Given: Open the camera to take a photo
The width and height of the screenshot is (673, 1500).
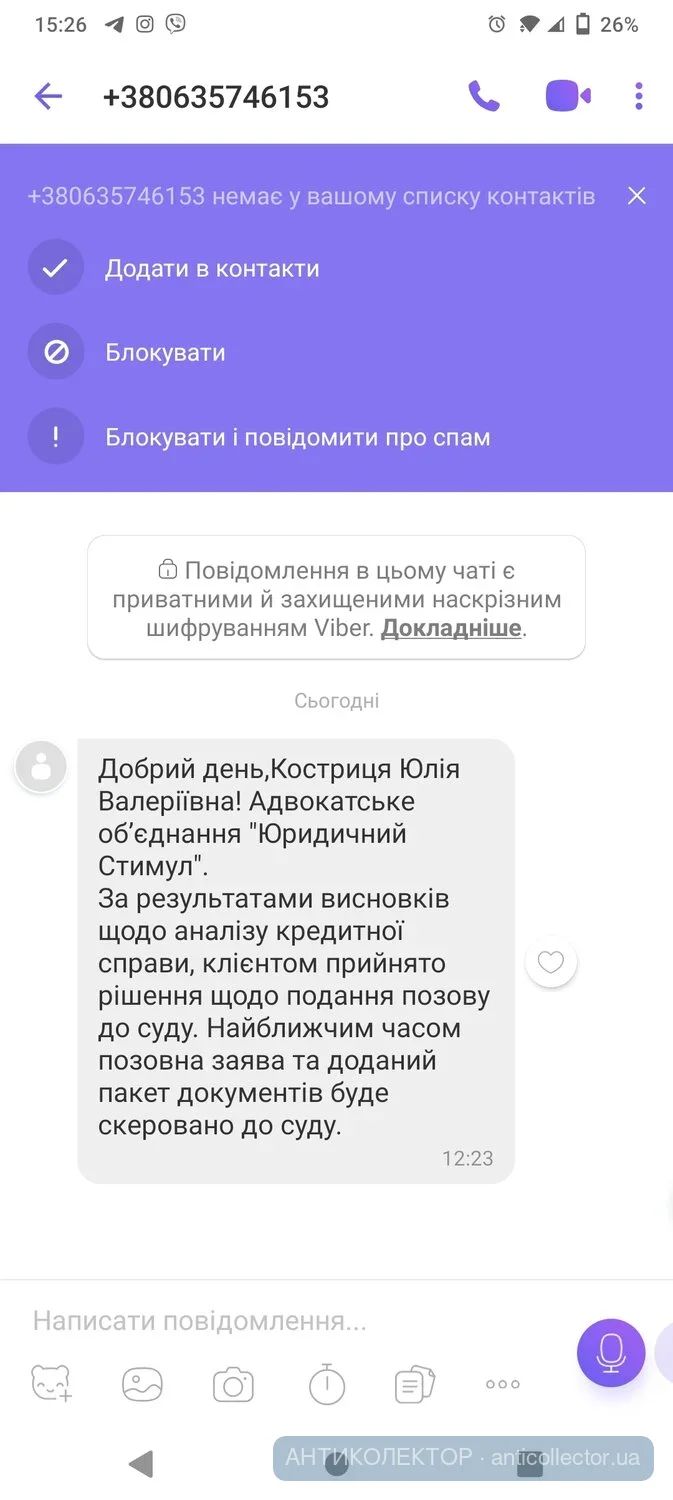Looking at the screenshot, I should (x=233, y=1385).
